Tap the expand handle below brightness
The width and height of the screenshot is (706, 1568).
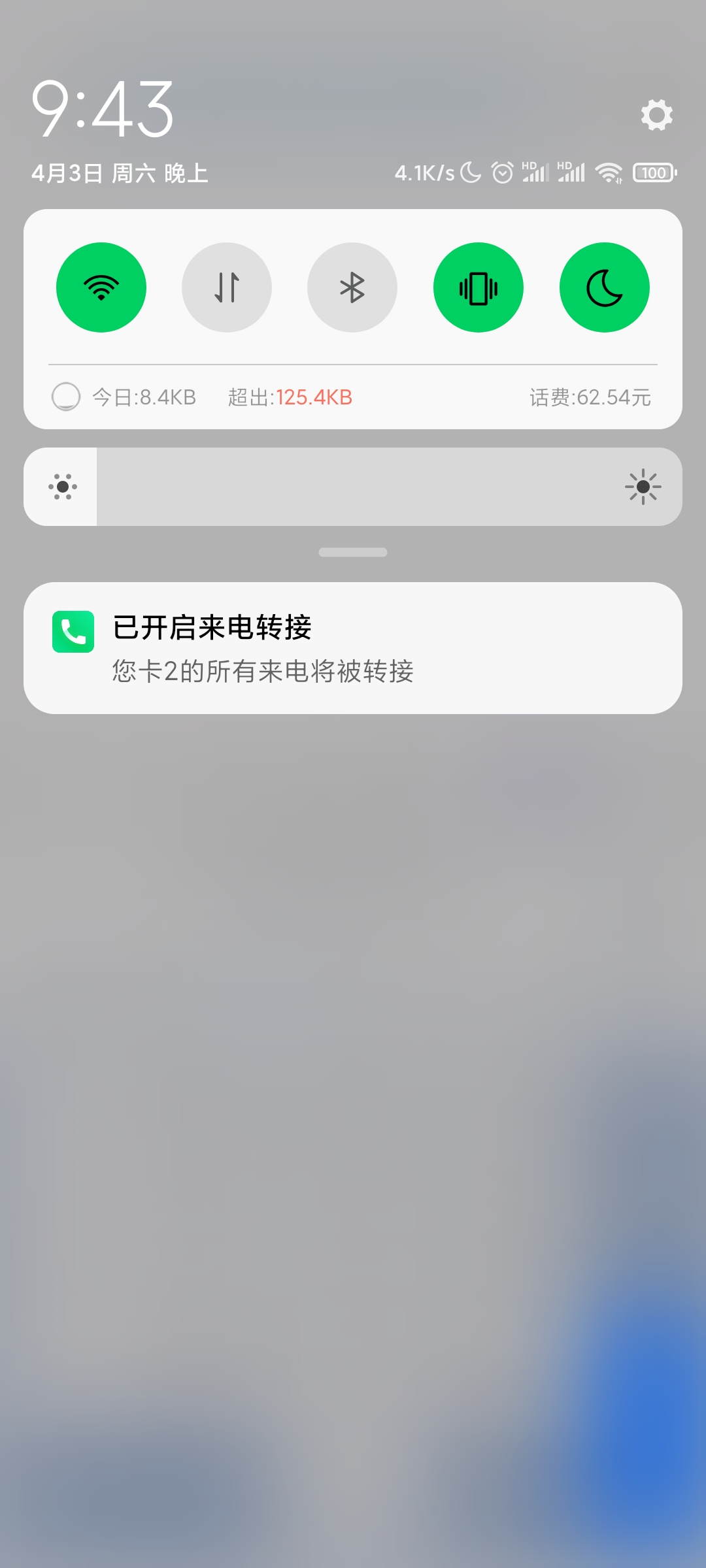point(353,552)
